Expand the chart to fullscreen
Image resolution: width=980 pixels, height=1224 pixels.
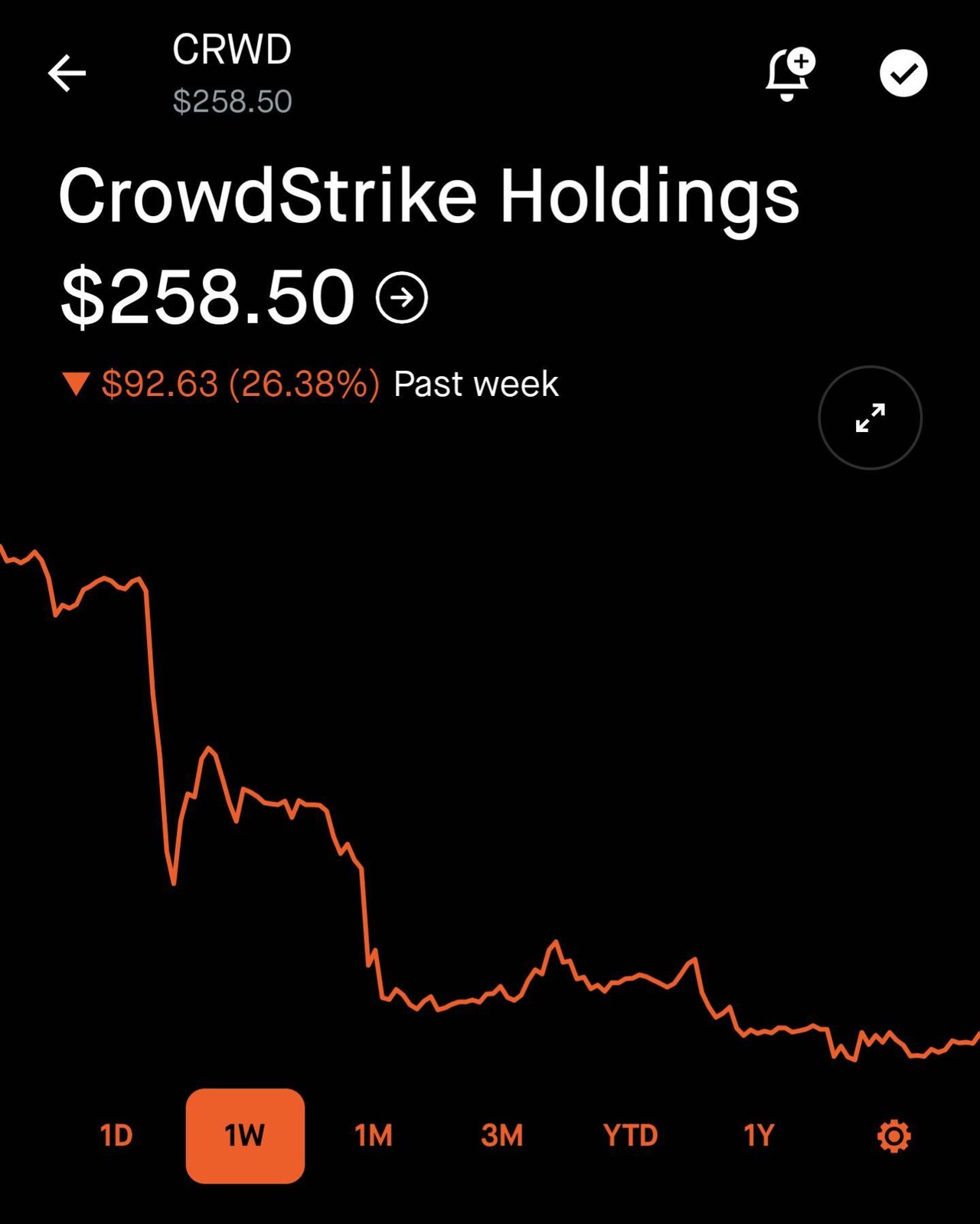point(869,418)
